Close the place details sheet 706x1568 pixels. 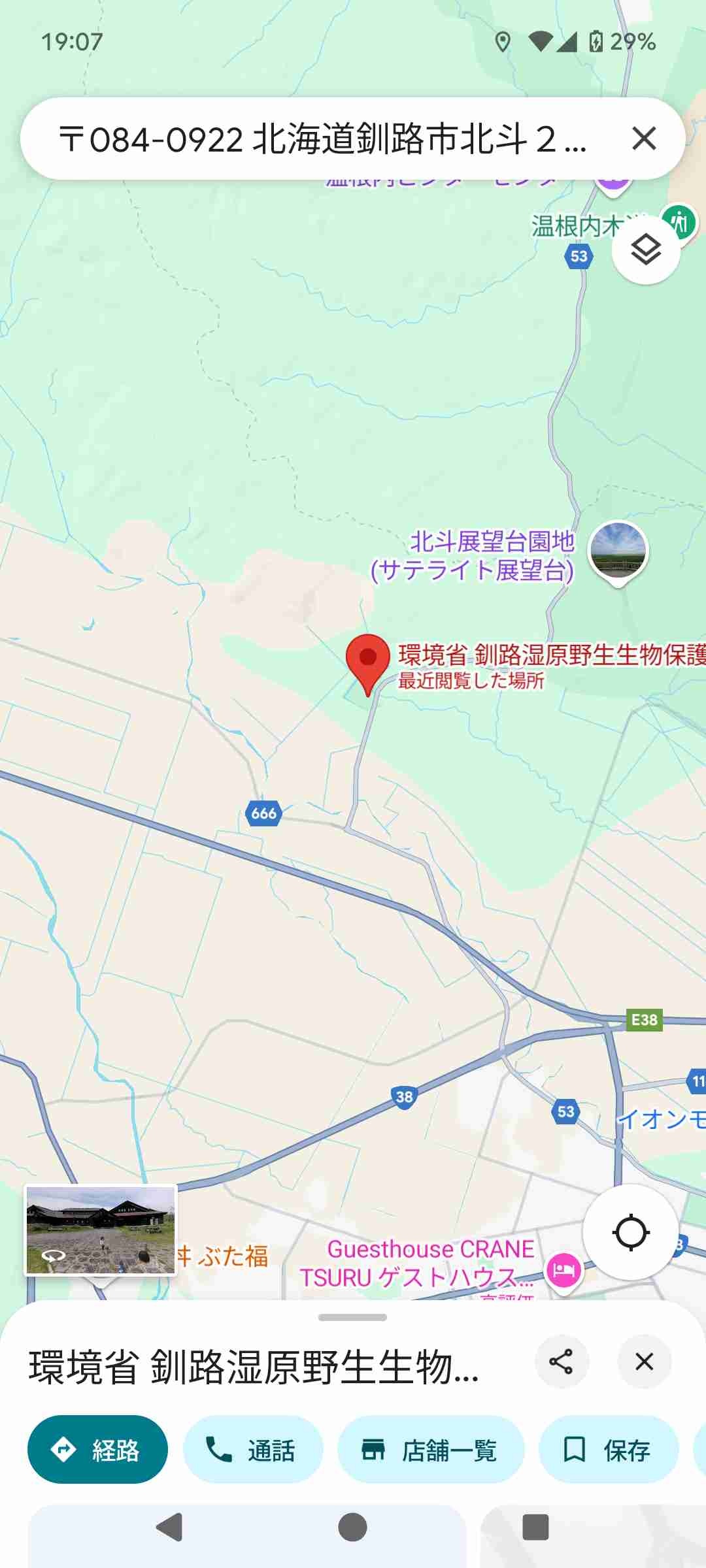[644, 1362]
